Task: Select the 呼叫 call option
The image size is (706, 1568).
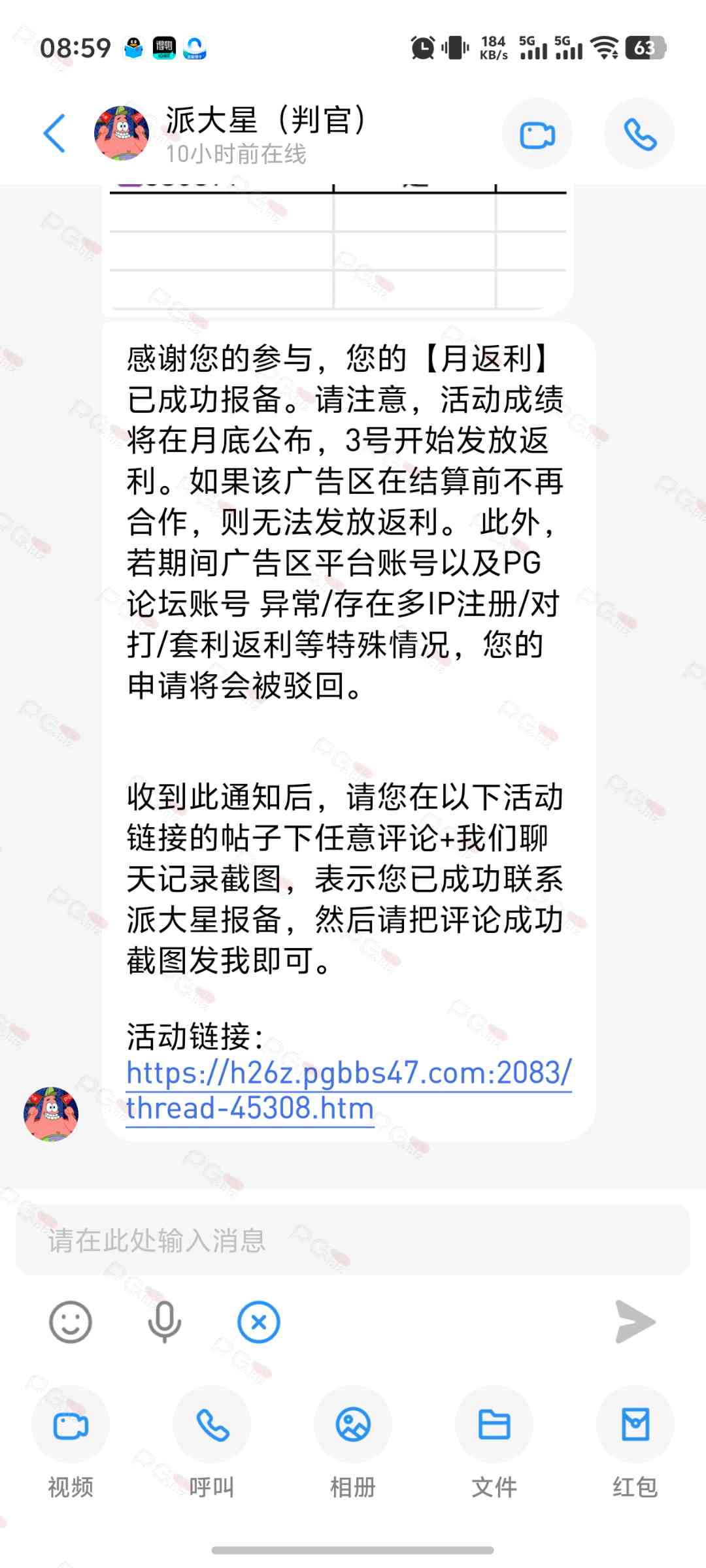Action: point(212,1426)
